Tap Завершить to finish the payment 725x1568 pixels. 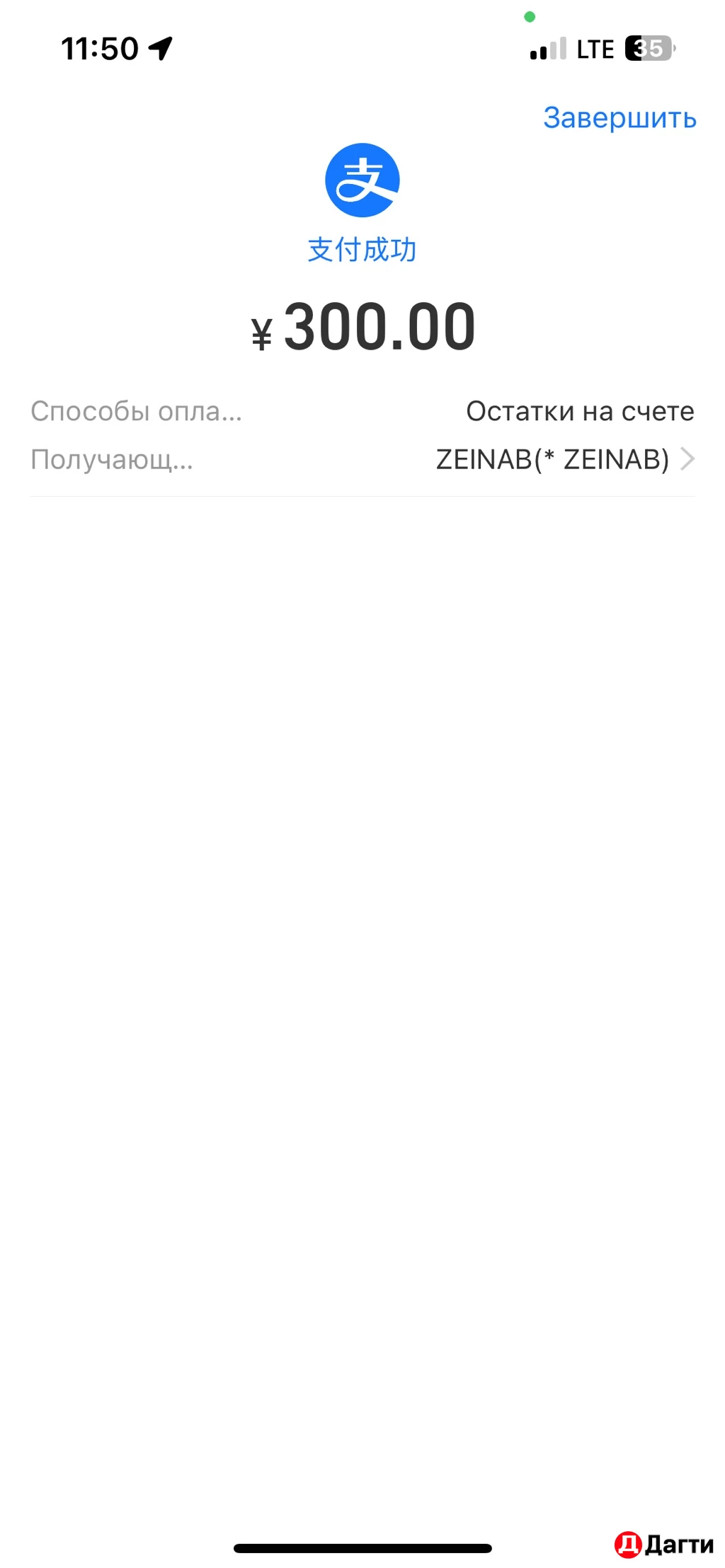coord(620,118)
